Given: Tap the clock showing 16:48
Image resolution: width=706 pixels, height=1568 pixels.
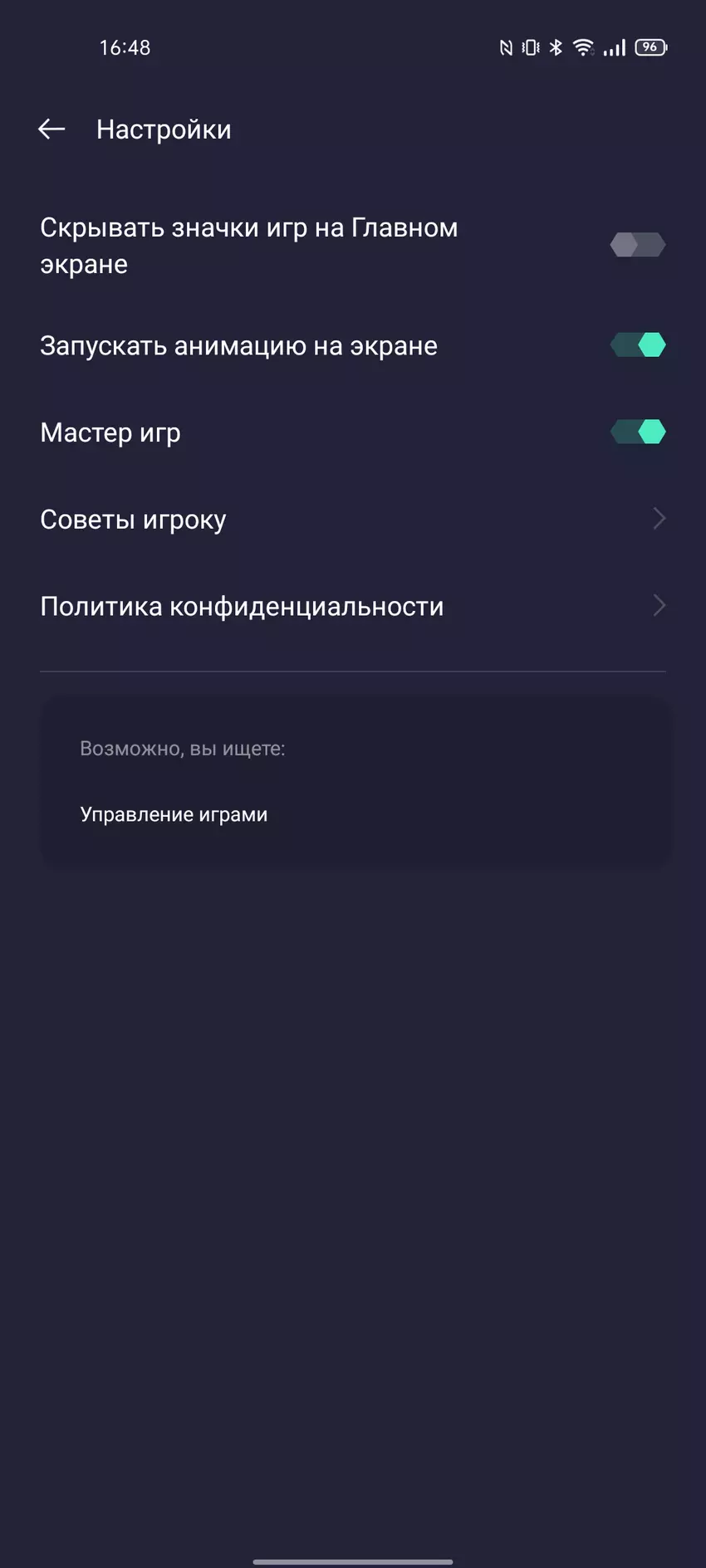Looking at the screenshot, I should pos(126,47).
